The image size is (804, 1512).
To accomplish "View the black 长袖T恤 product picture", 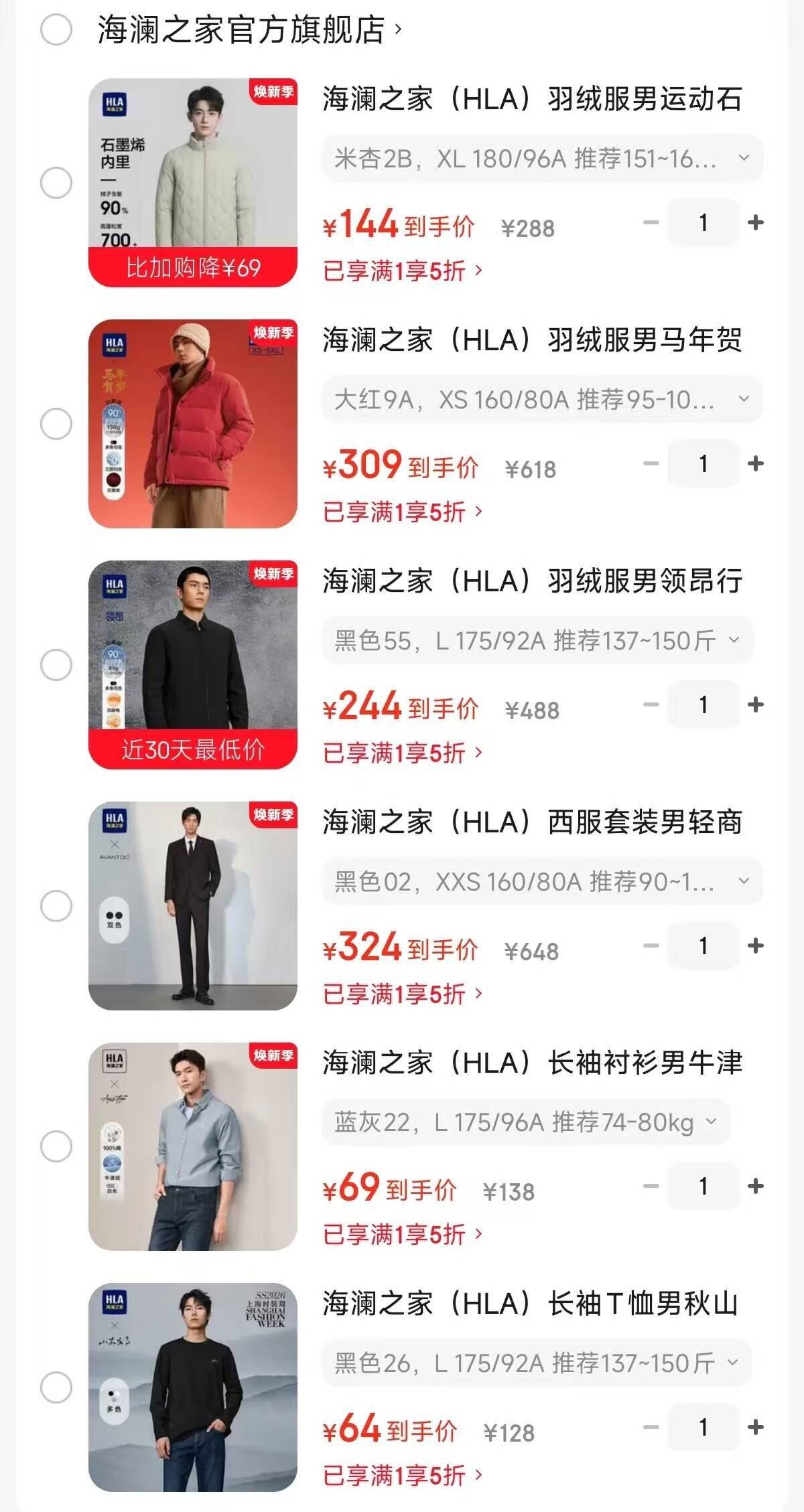I will pyautogui.click(x=193, y=1387).
